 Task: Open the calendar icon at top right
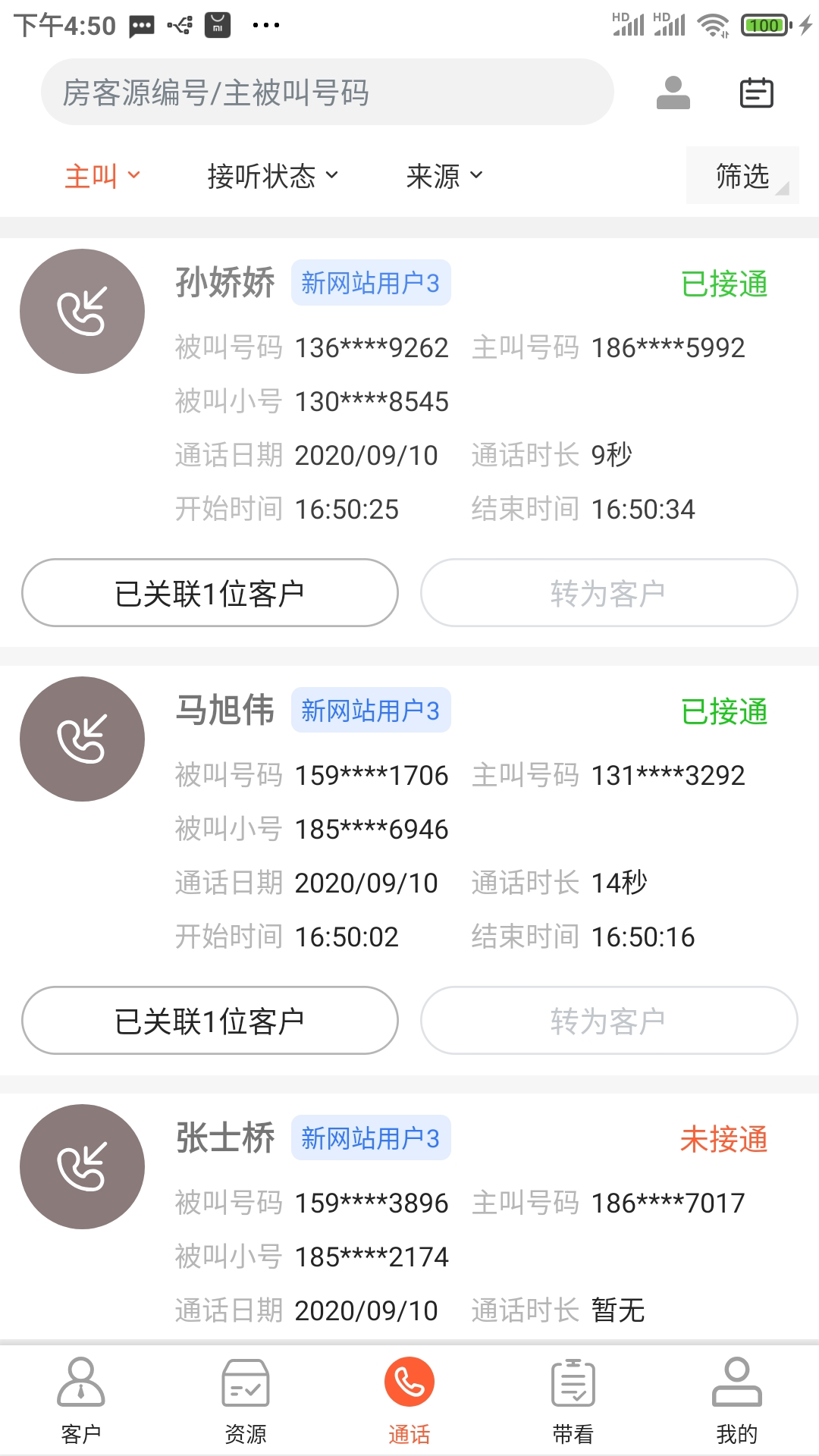756,93
